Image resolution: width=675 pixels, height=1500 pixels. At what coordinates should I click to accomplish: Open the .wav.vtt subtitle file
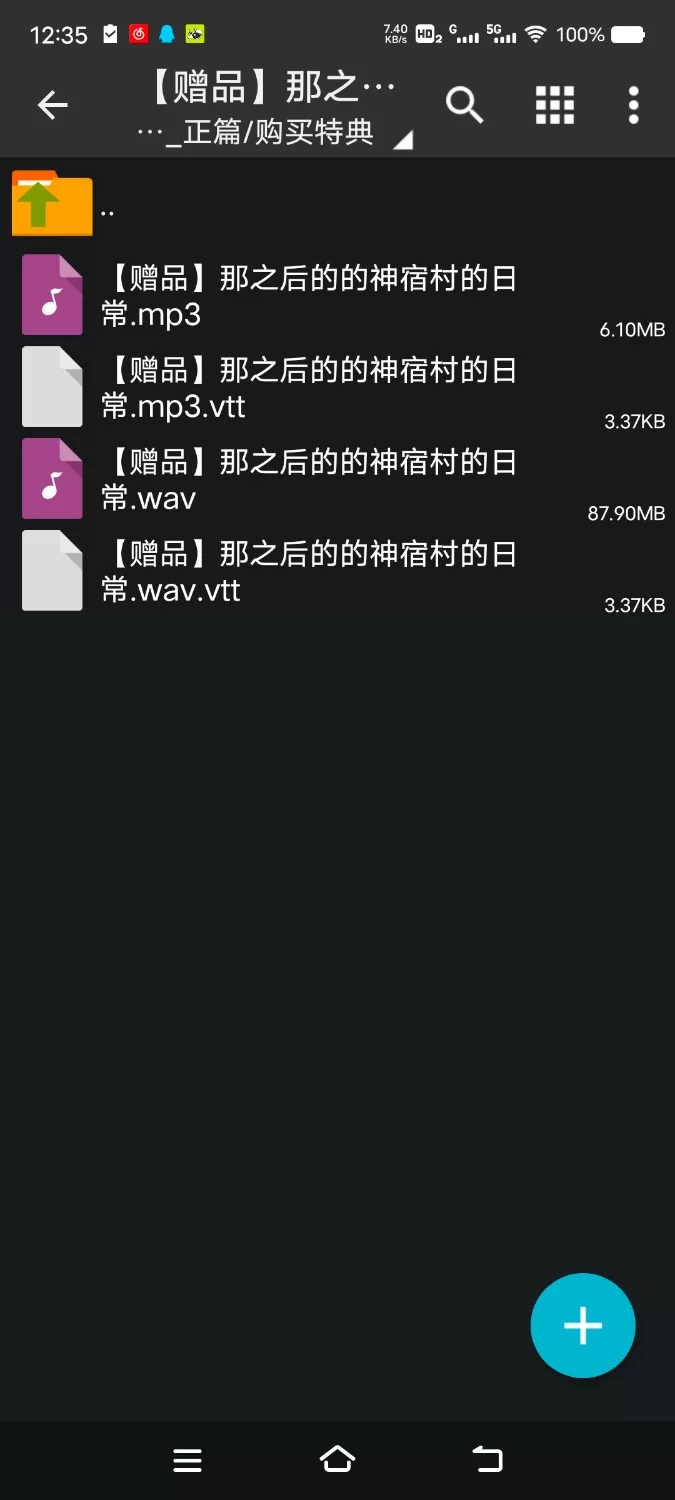[310, 572]
